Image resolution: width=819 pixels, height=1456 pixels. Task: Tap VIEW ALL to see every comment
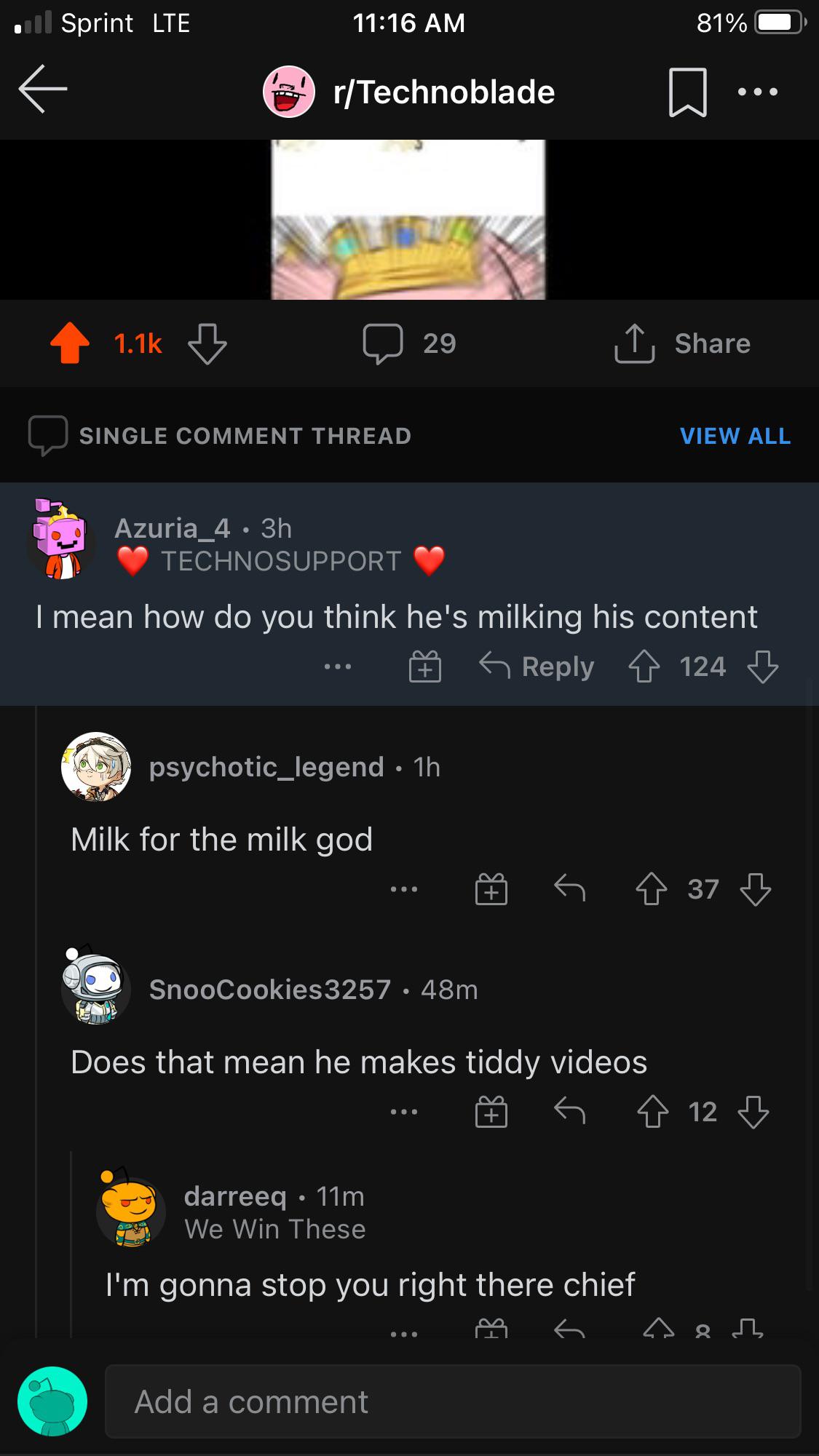pos(735,435)
